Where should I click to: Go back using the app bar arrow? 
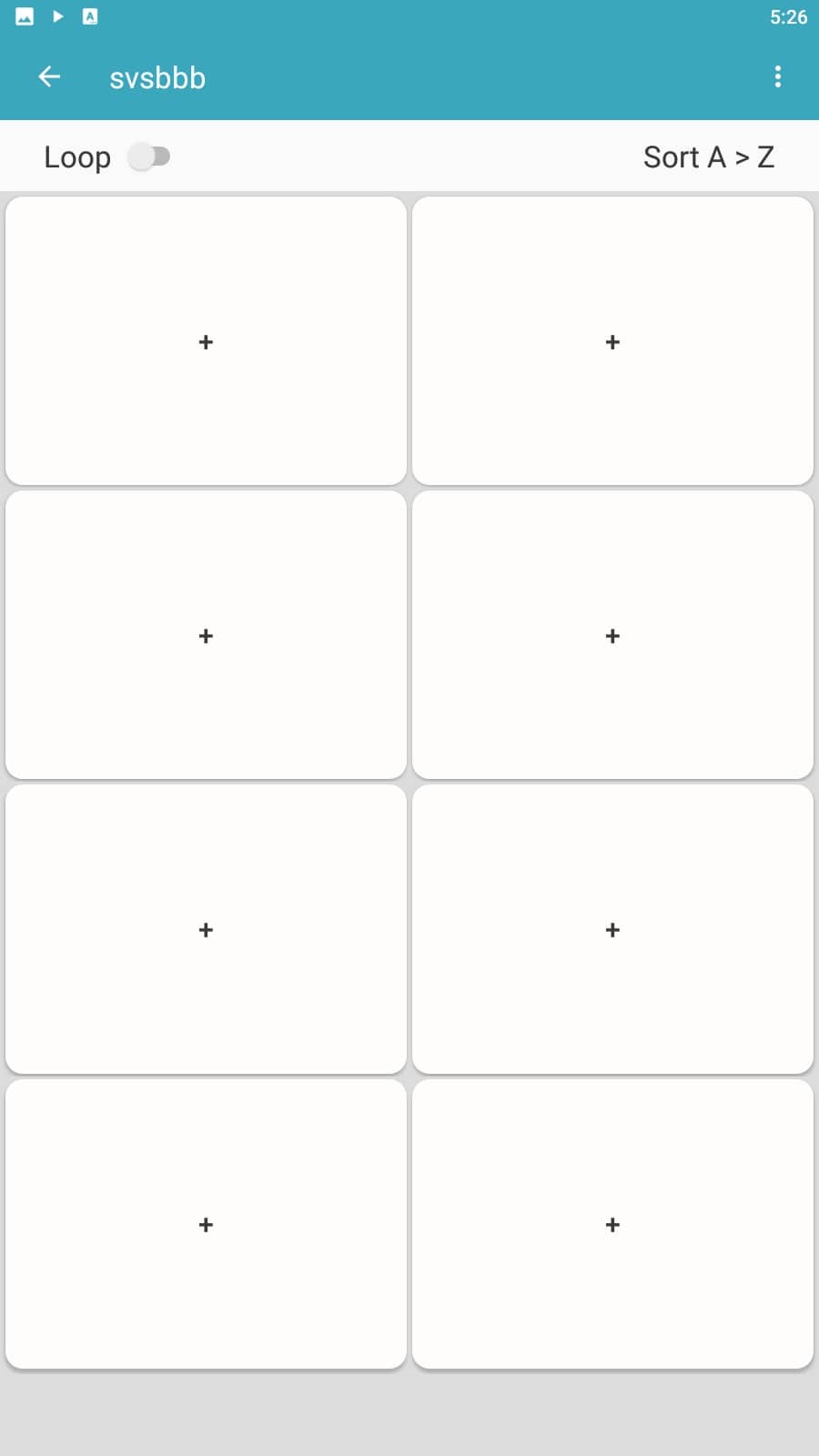(49, 77)
